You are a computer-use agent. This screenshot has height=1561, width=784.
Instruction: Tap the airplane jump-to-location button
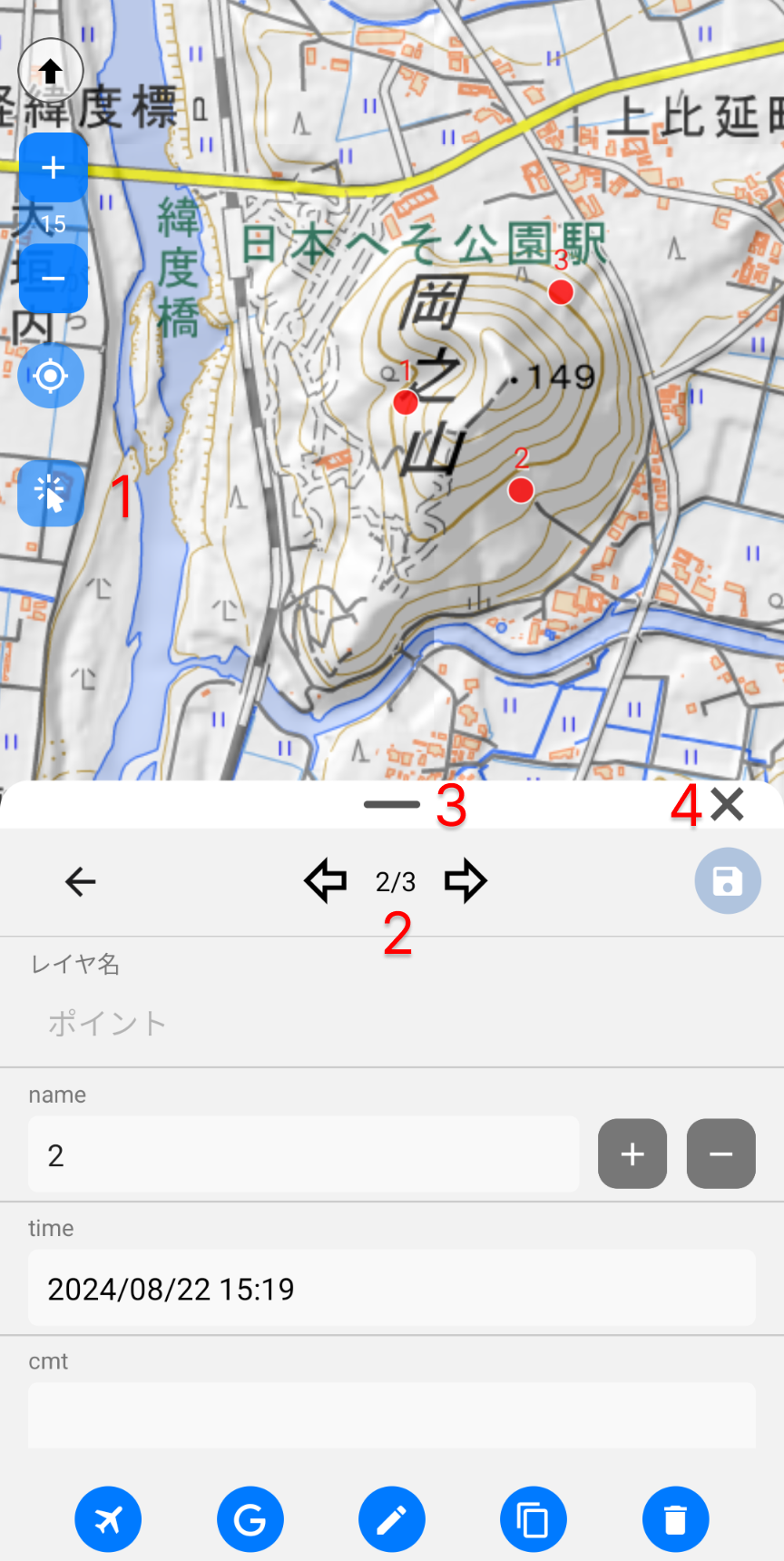pos(108,1518)
